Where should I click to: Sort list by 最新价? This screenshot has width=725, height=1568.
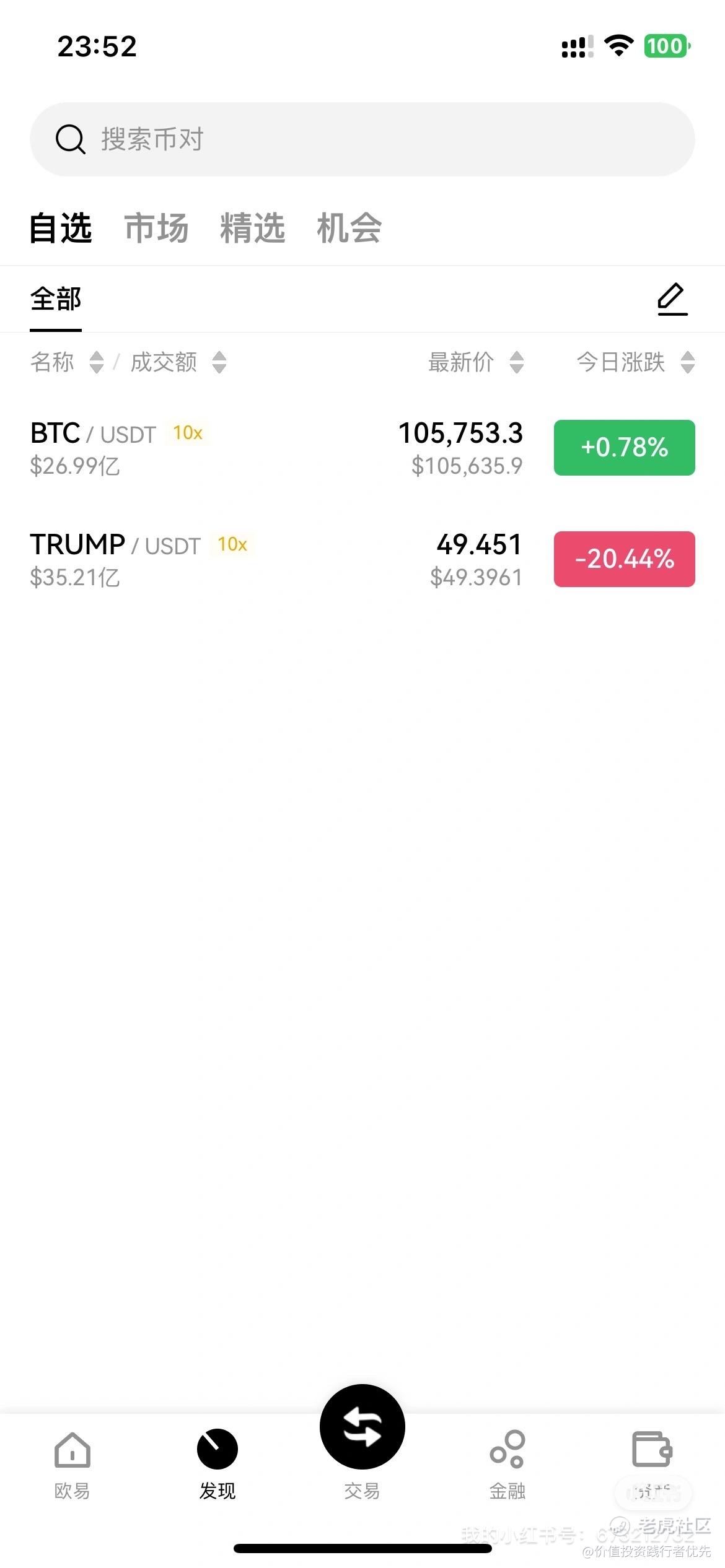(x=476, y=362)
